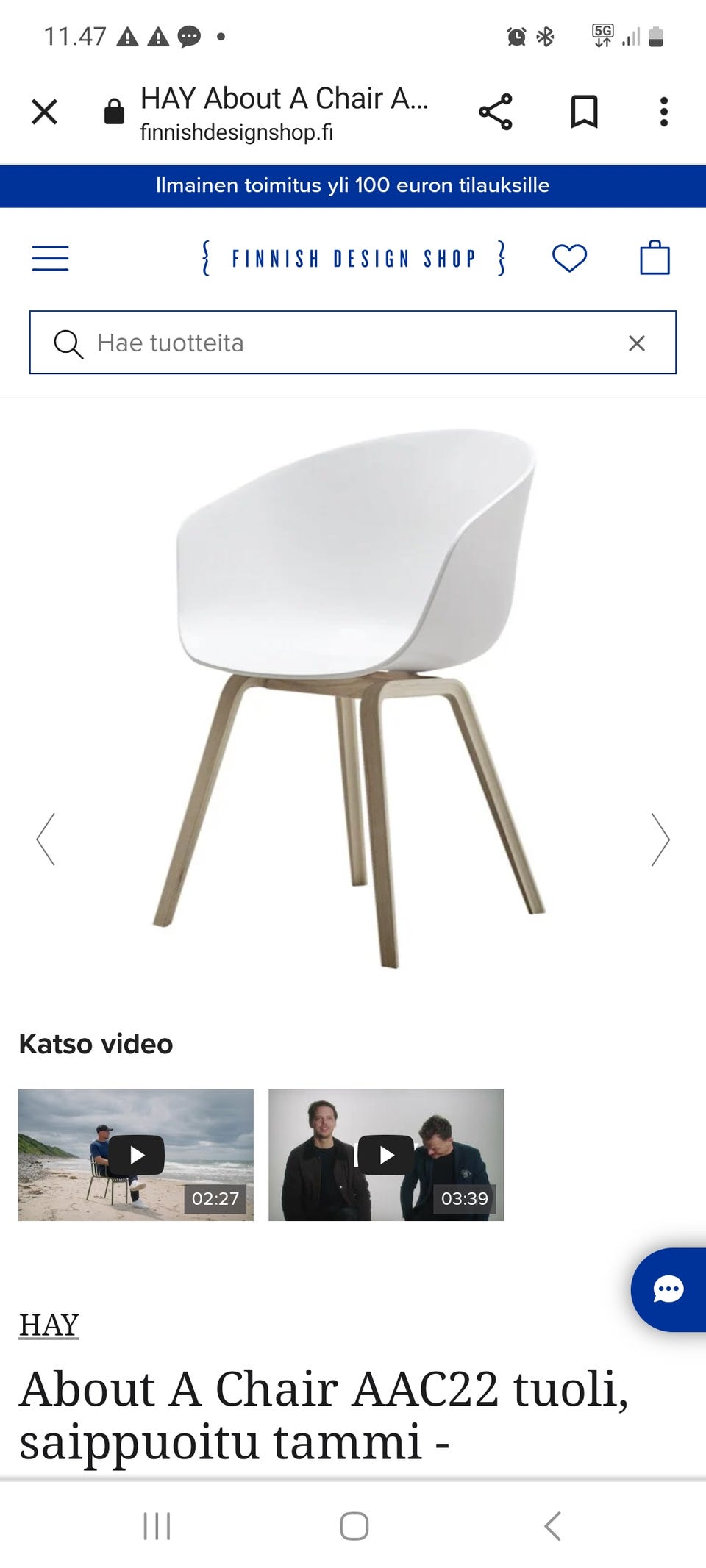Open the HAY brand link
The image size is (706, 1568).
click(x=49, y=1325)
